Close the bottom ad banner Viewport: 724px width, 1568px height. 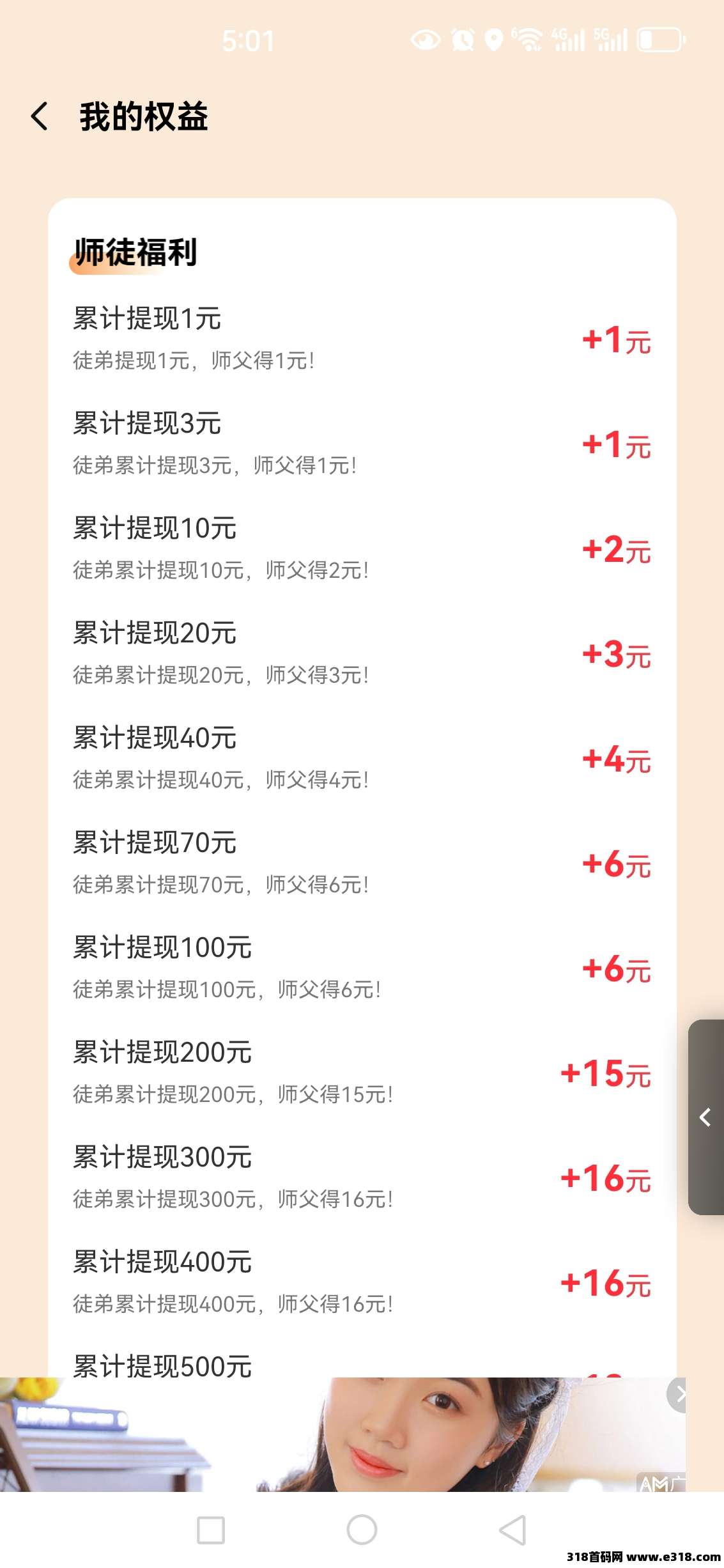click(x=677, y=1394)
